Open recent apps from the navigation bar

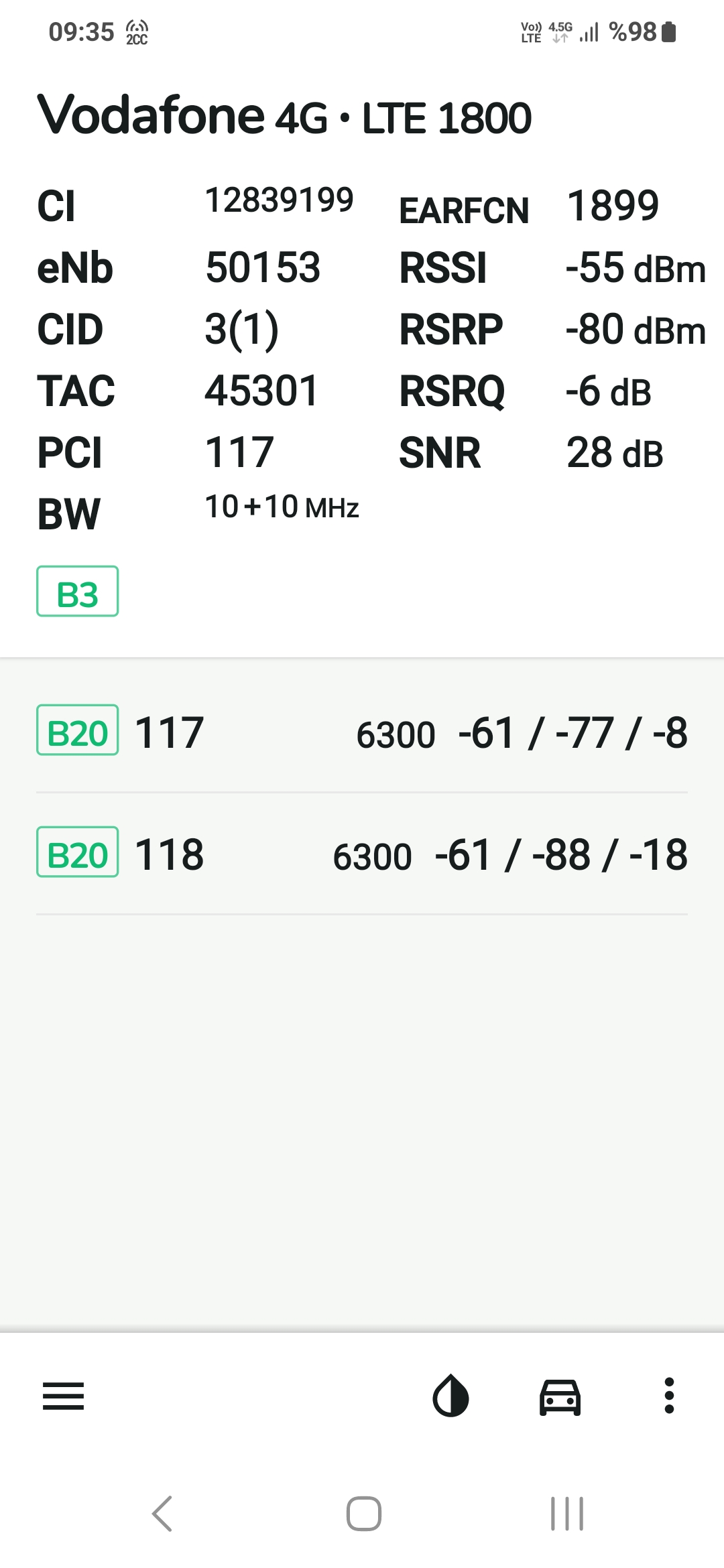(566, 1514)
